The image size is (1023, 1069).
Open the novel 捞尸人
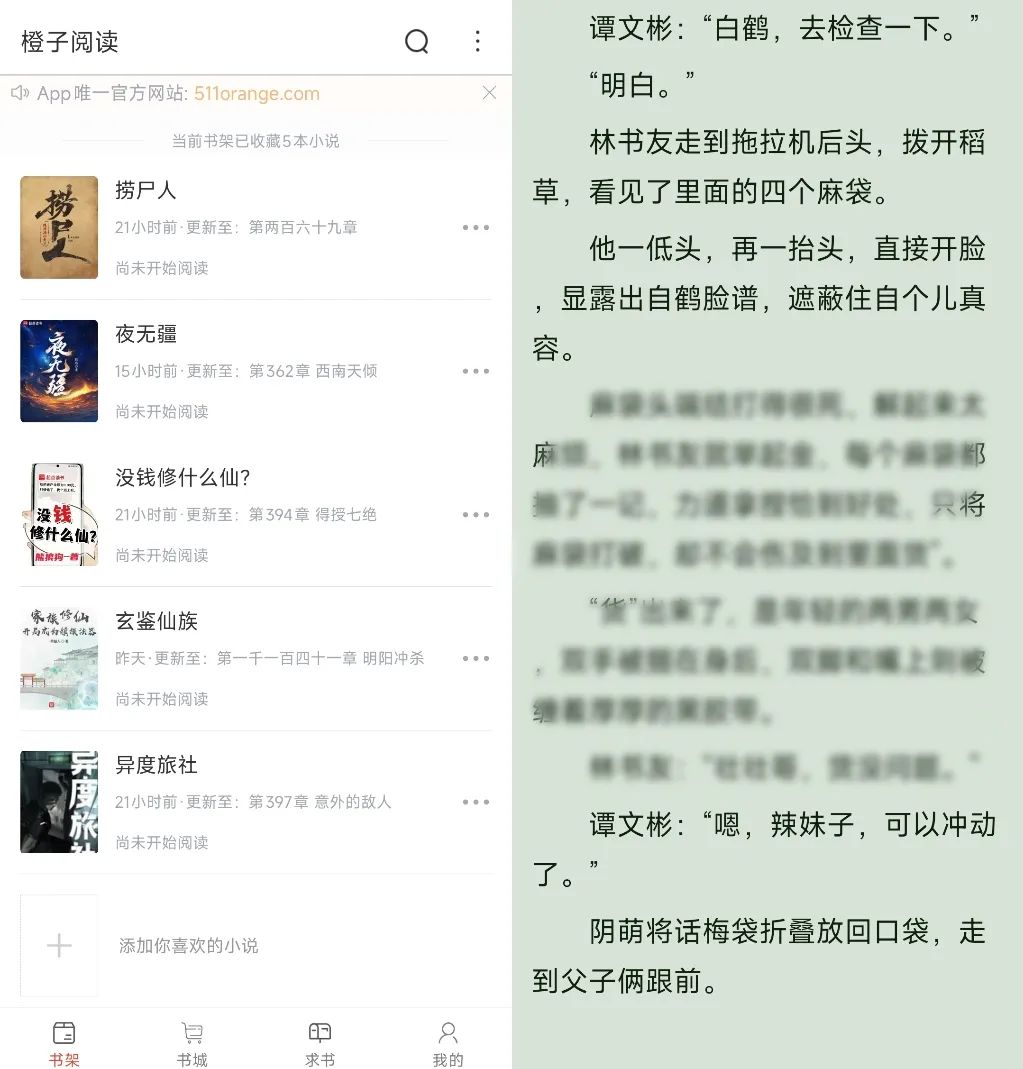click(146, 190)
